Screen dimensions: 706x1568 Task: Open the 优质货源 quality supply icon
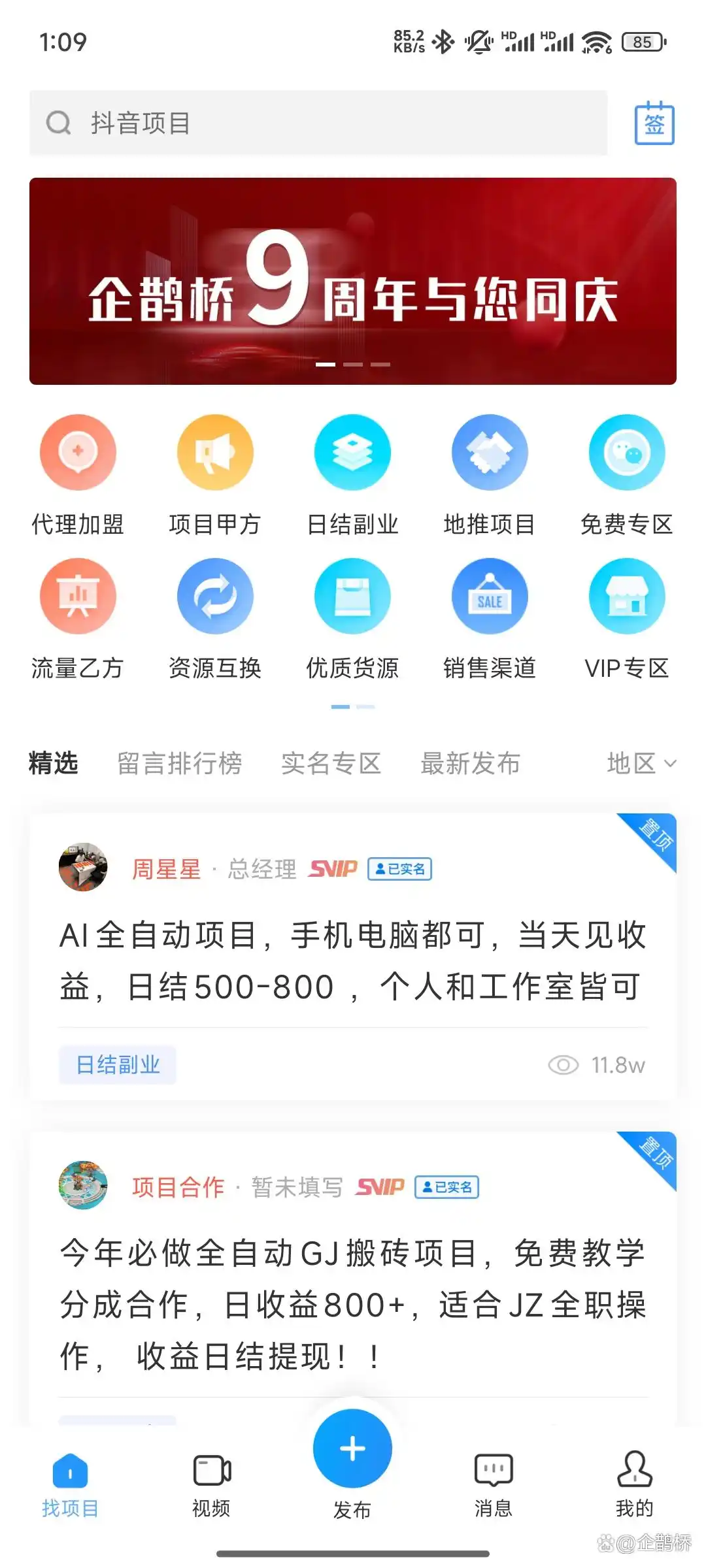tap(352, 596)
